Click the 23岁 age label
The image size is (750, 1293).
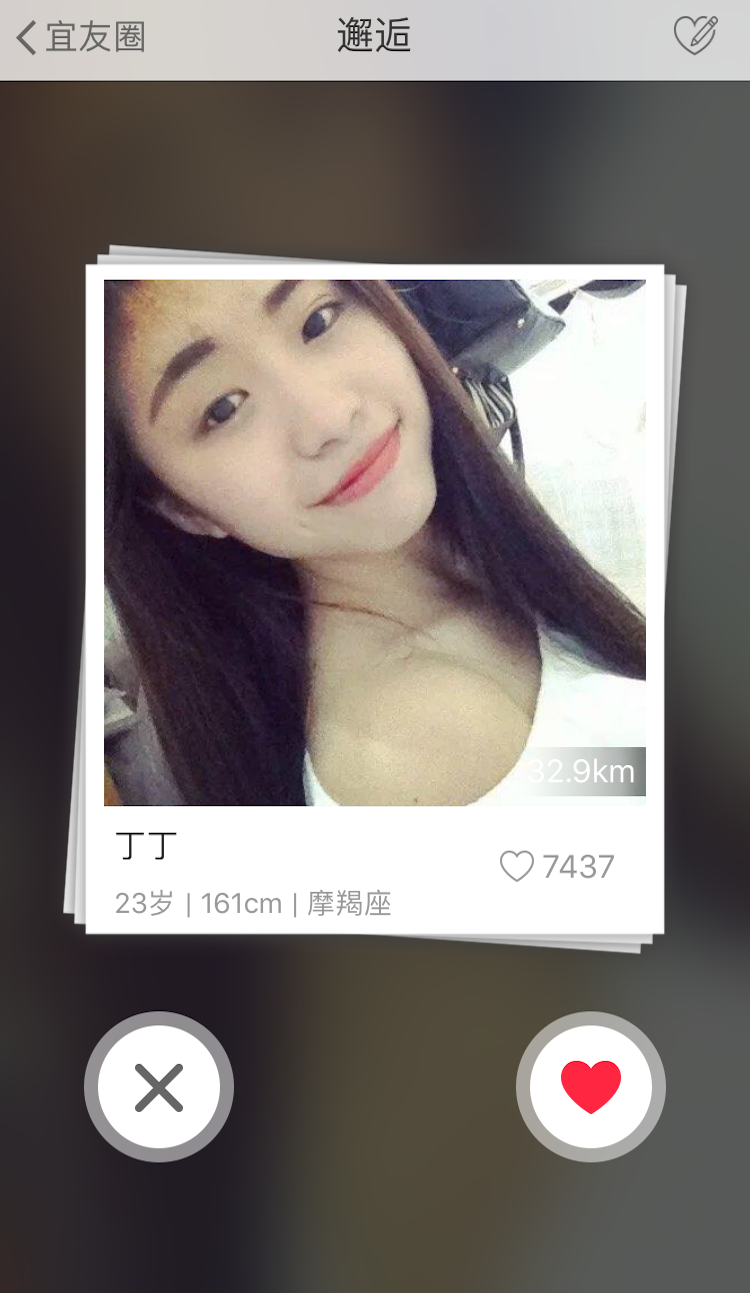tap(143, 903)
